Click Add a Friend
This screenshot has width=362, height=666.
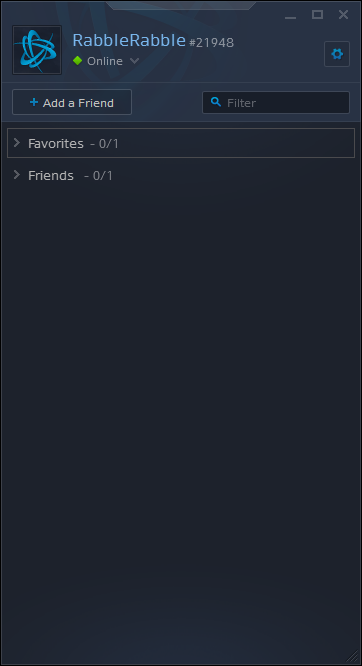pos(72,102)
